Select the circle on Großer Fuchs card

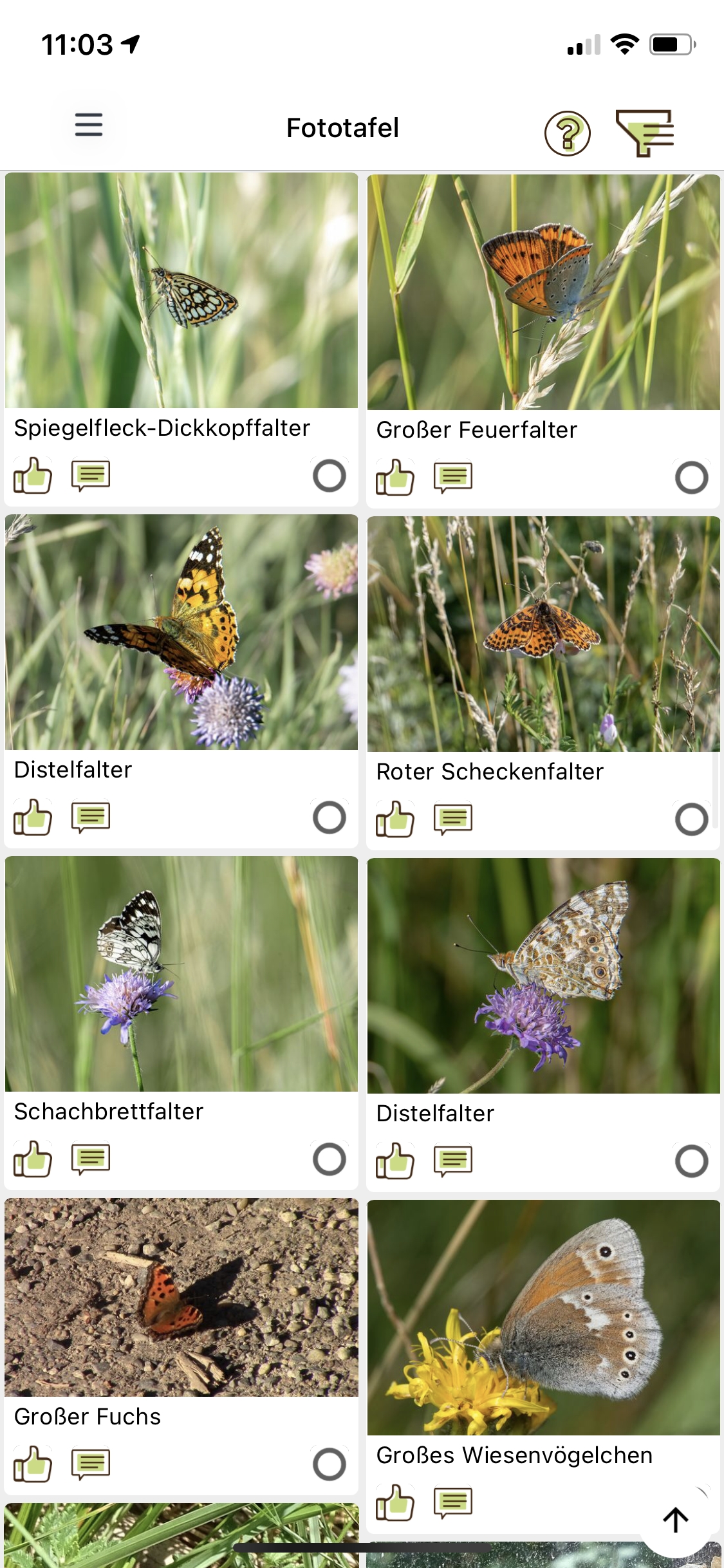[x=329, y=1464]
